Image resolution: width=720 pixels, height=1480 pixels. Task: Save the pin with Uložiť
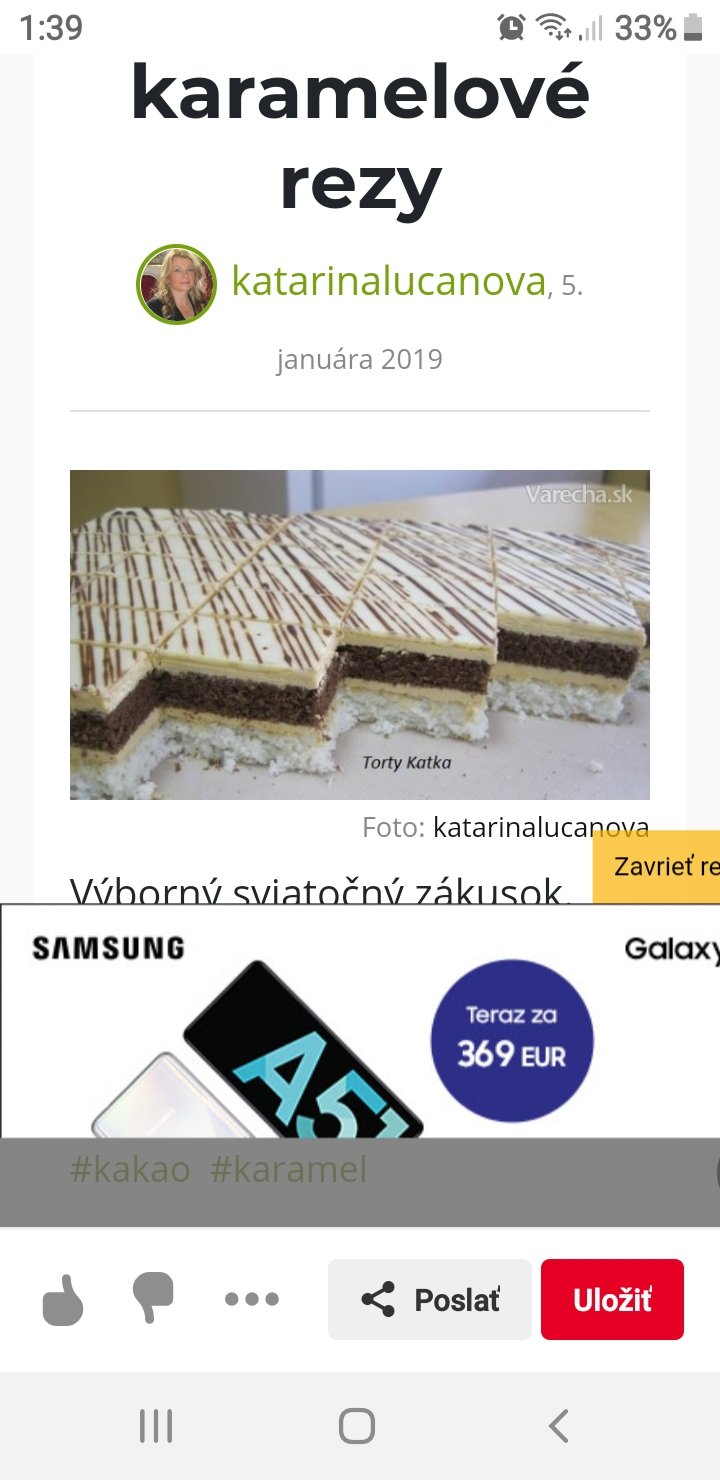tap(612, 1299)
